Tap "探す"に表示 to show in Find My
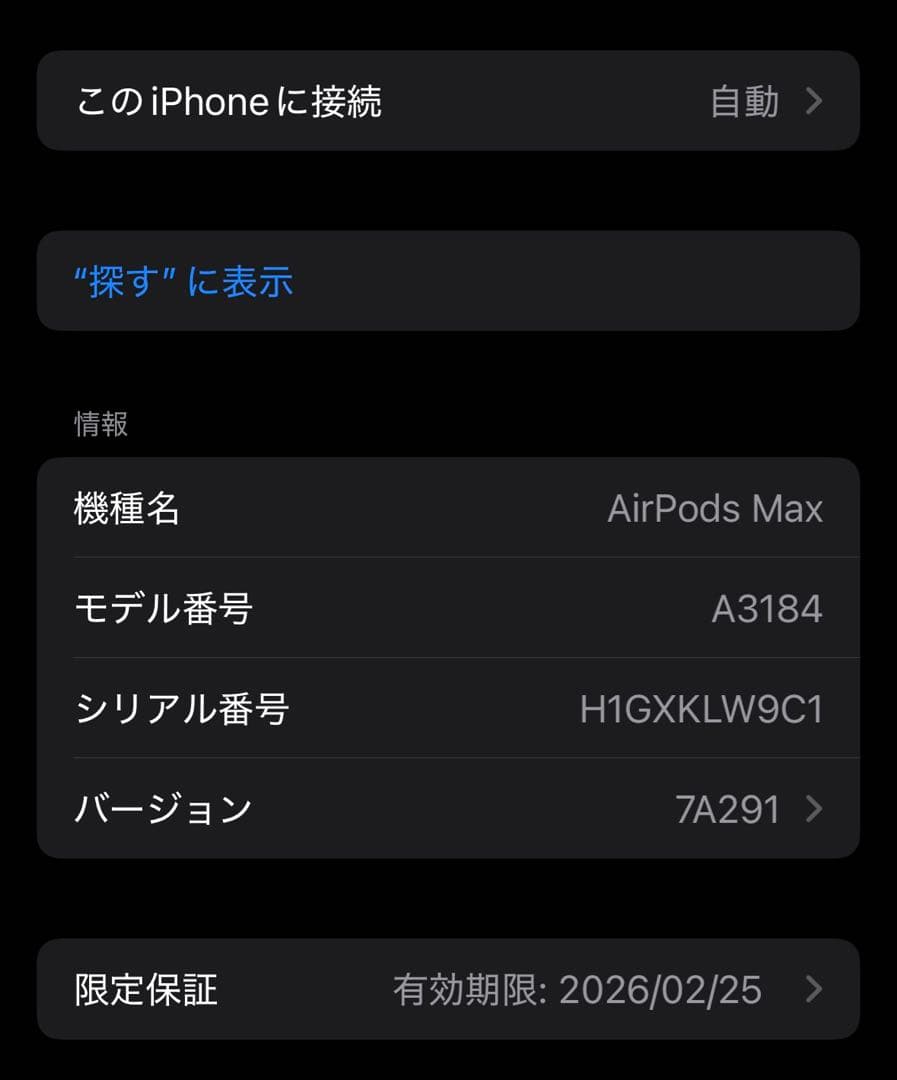 click(x=183, y=281)
